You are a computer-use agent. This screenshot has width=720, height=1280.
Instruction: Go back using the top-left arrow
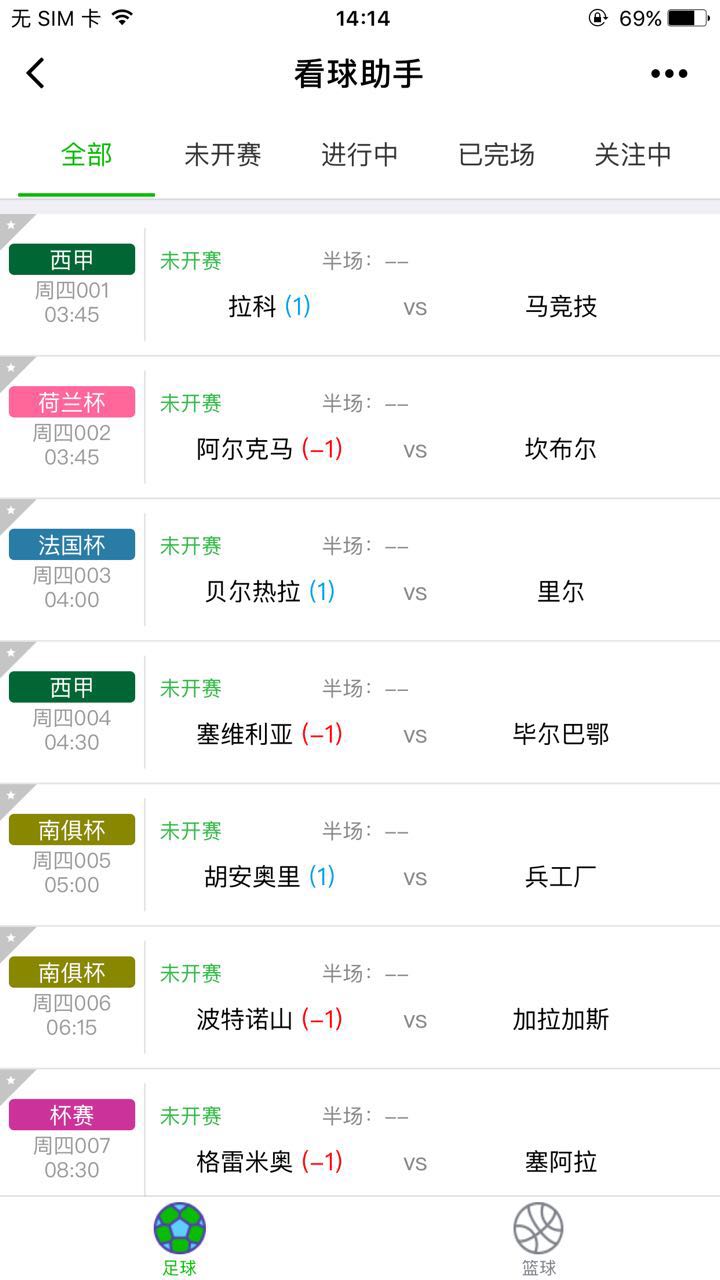click(36, 74)
